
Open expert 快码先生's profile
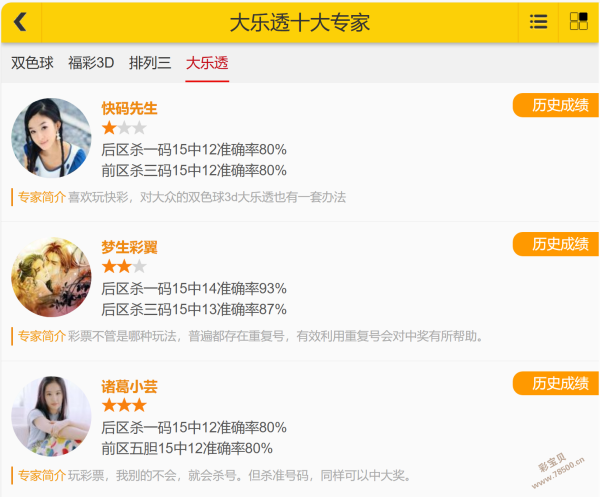click(x=130, y=108)
